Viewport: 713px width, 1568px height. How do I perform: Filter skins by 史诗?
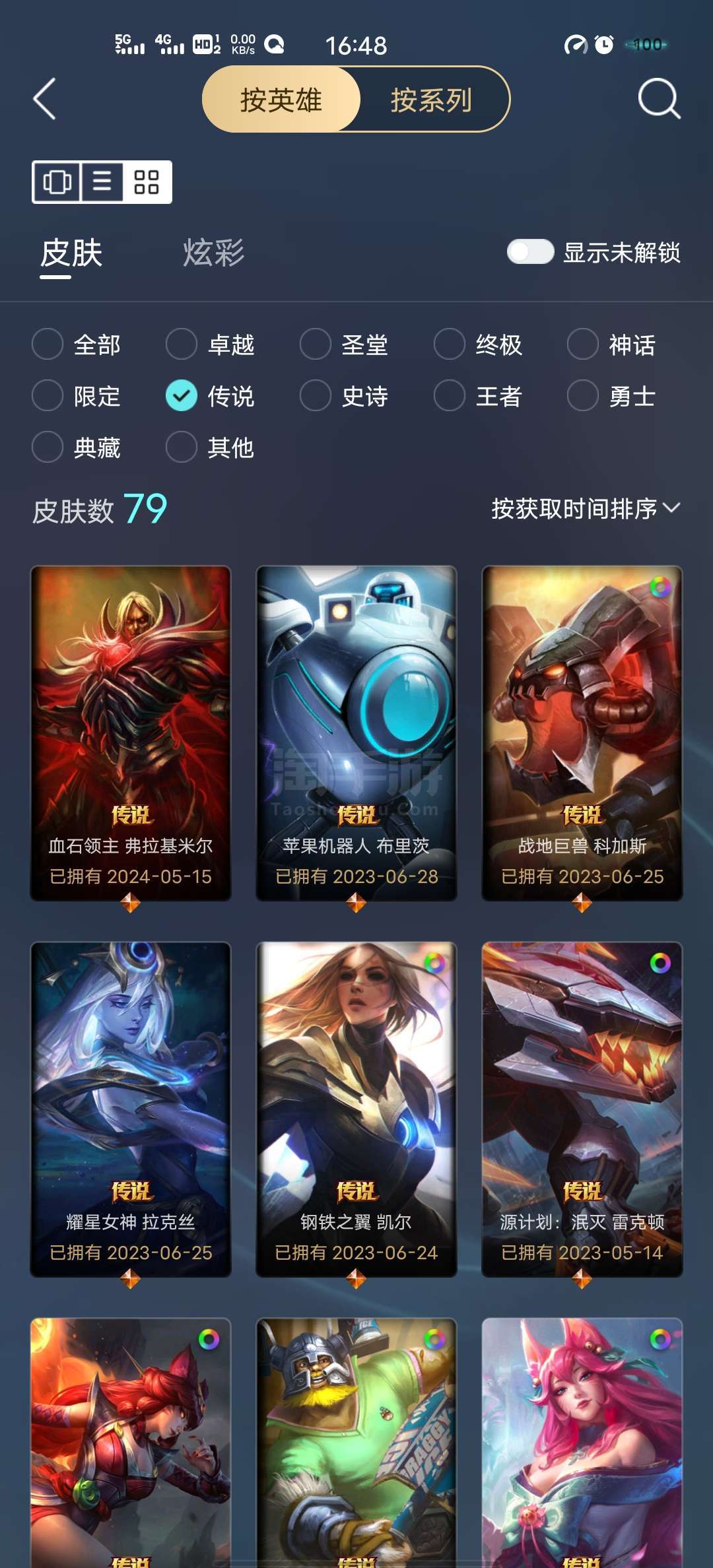(x=344, y=396)
